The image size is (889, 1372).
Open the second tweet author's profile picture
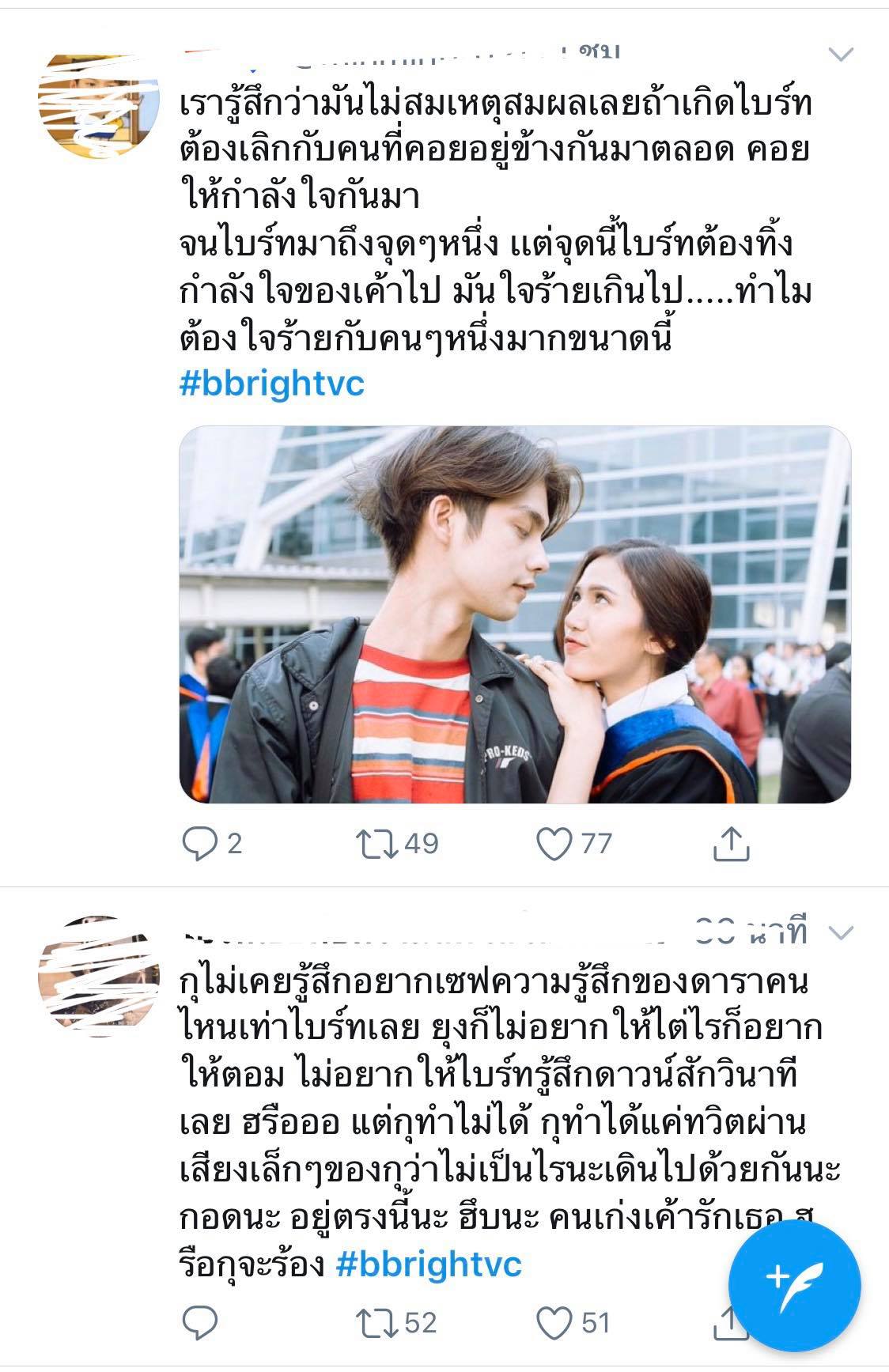pos(98,976)
